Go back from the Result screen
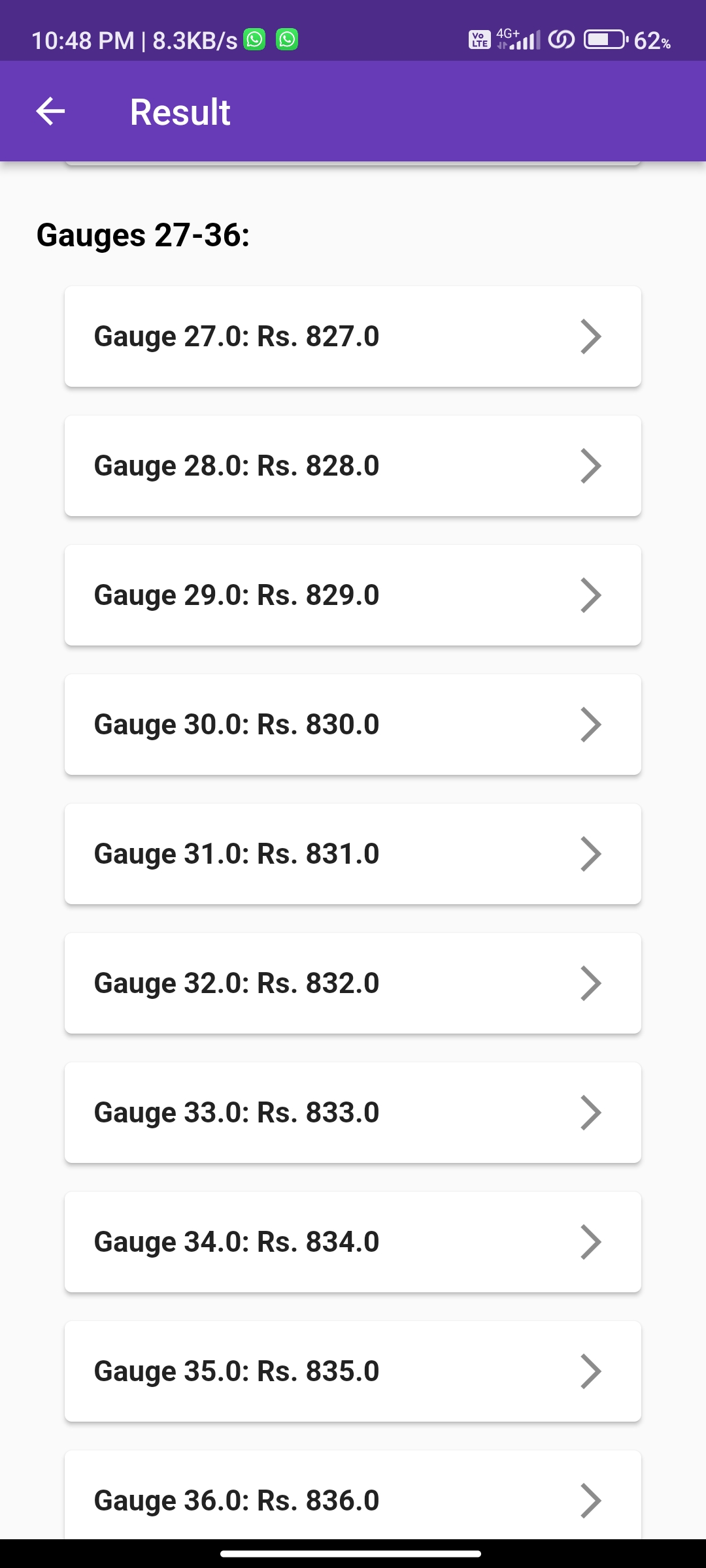This screenshot has height=1568, width=706. click(x=50, y=112)
